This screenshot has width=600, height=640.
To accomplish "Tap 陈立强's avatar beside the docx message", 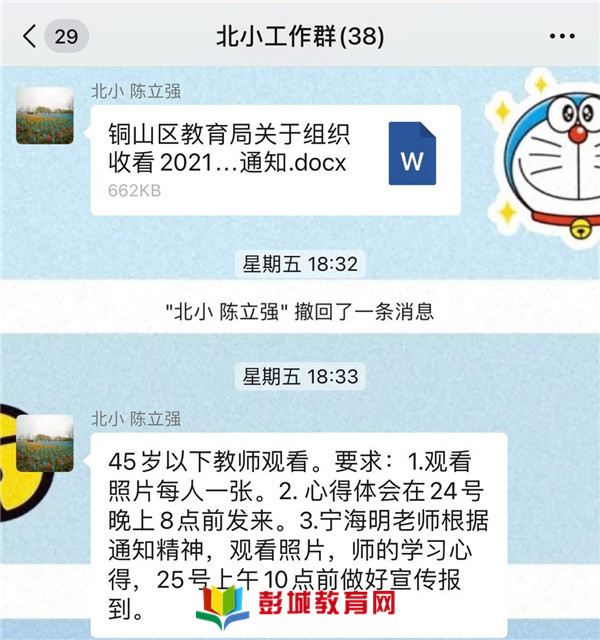I will (45, 115).
